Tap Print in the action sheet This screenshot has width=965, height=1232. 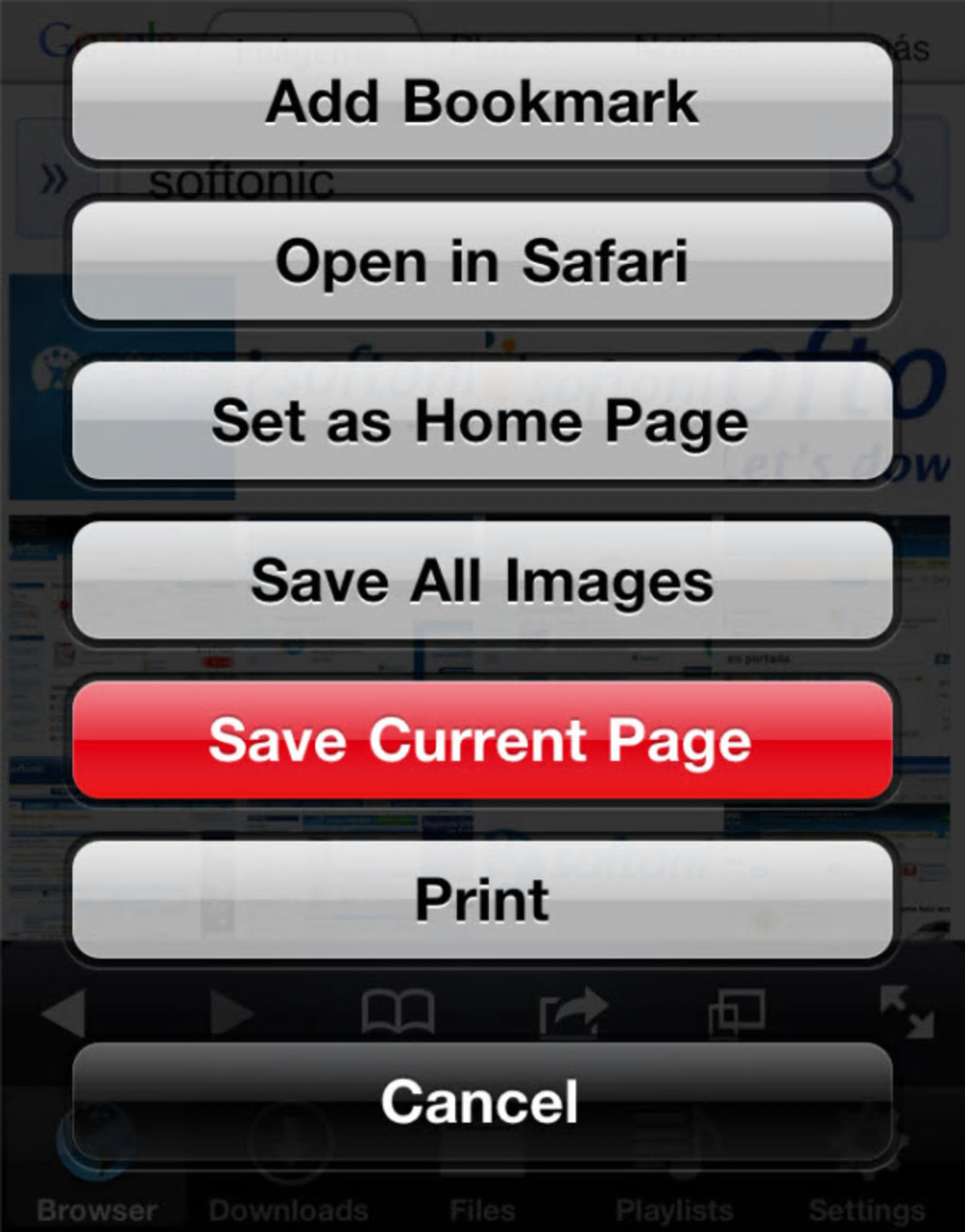[482, 900]
